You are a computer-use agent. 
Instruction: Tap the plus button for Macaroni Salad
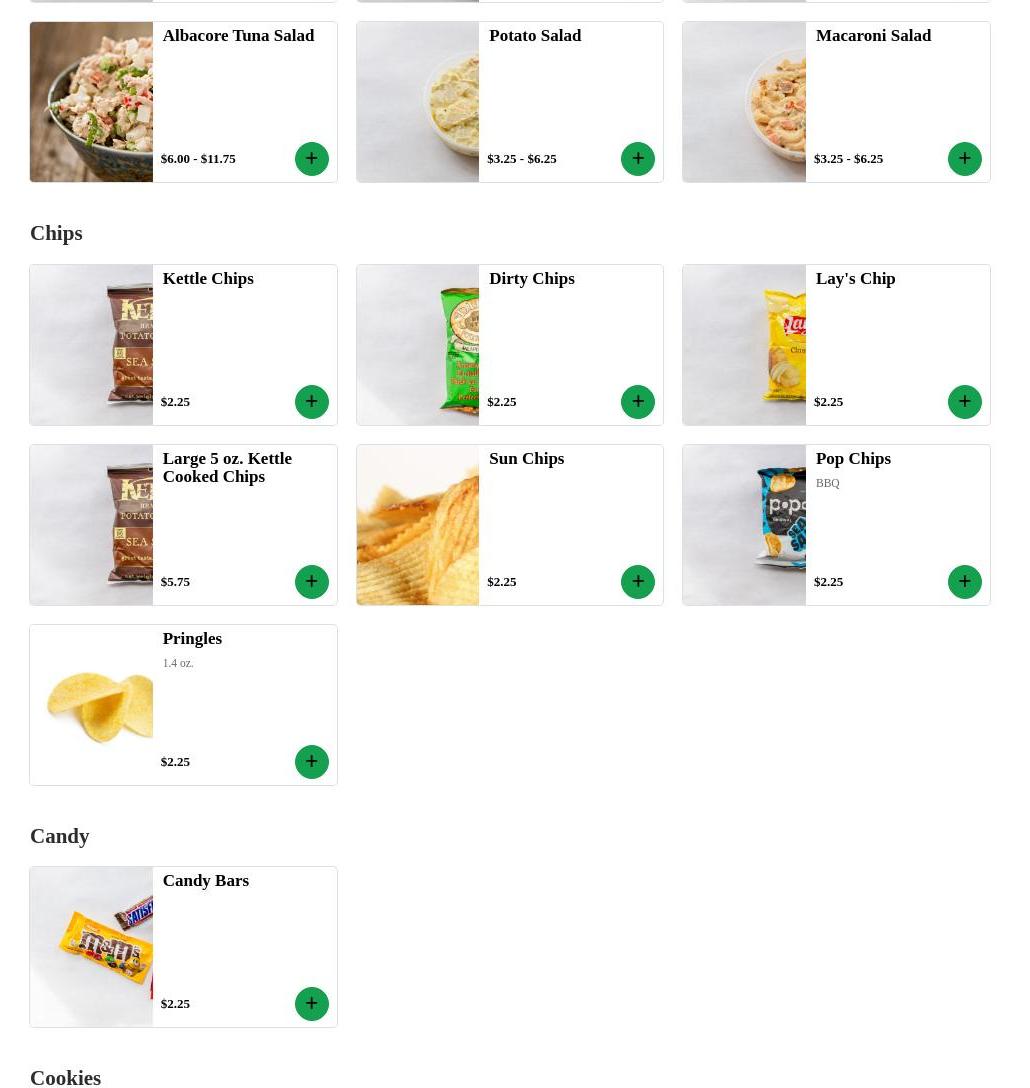[x=964, y=159]
